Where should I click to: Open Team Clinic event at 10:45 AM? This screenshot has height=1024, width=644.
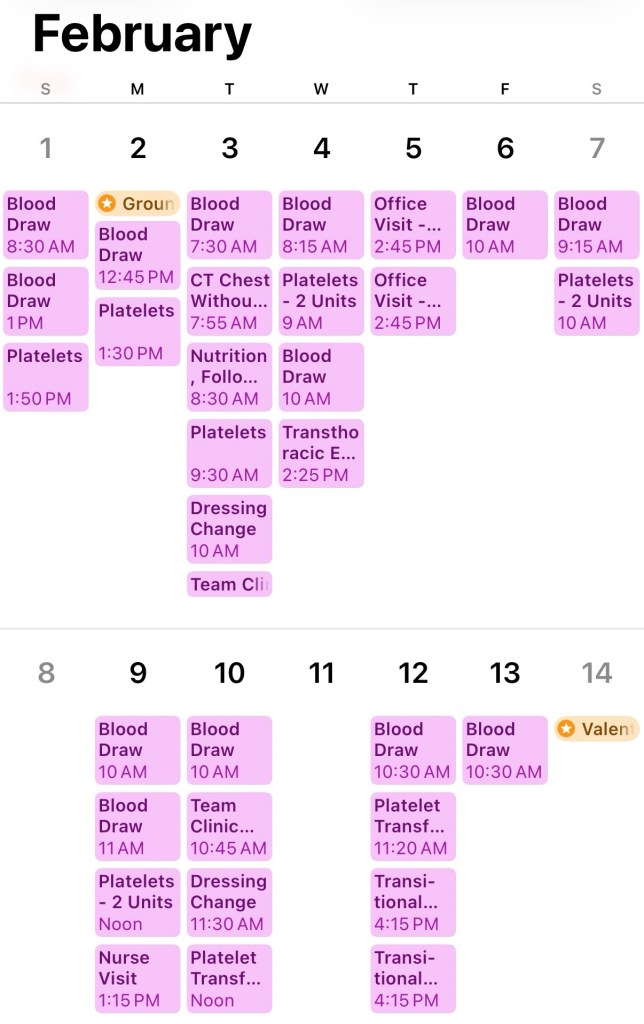[x=229, y=826]
